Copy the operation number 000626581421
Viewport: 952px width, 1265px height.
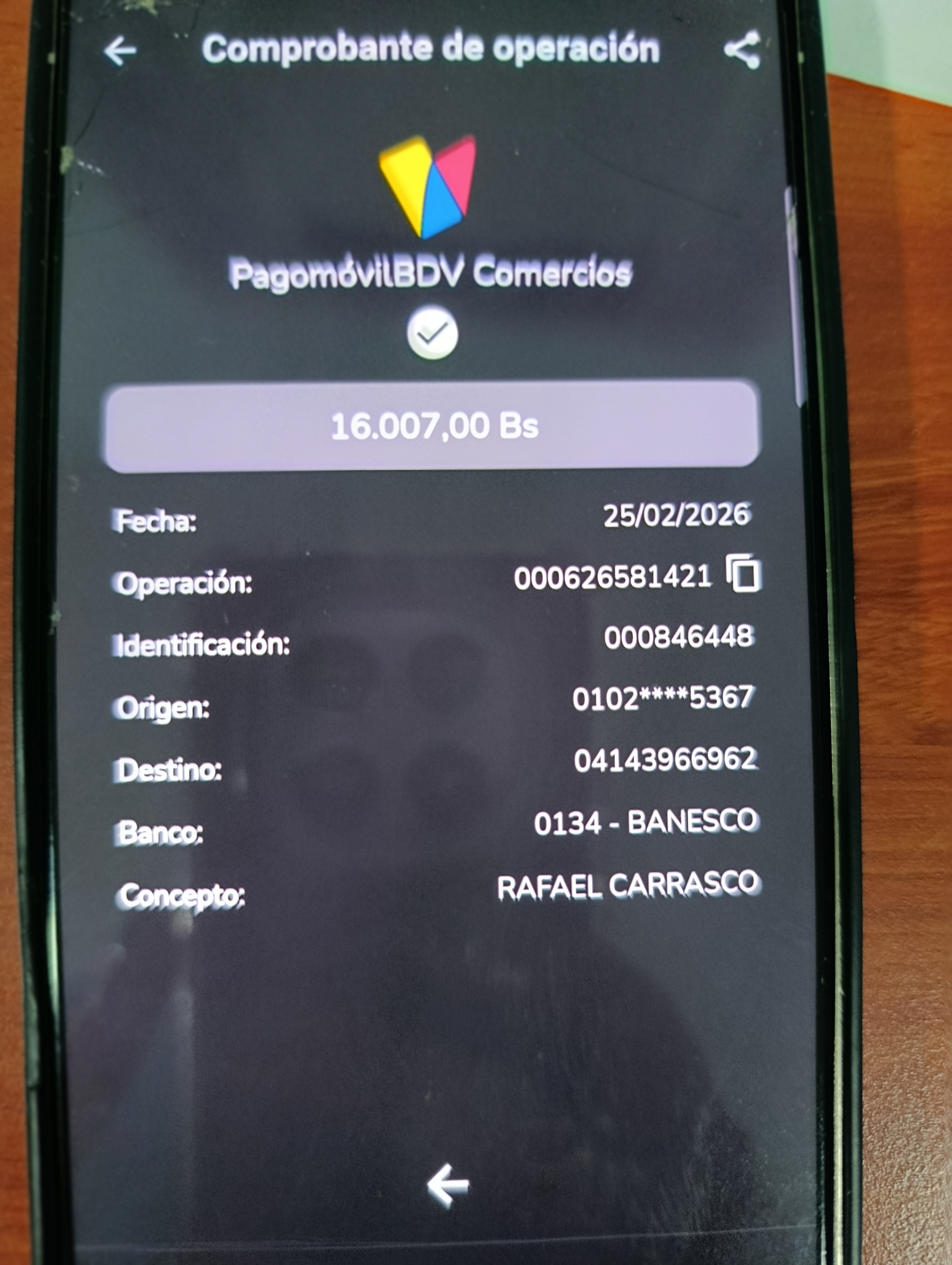pos(743,573)
